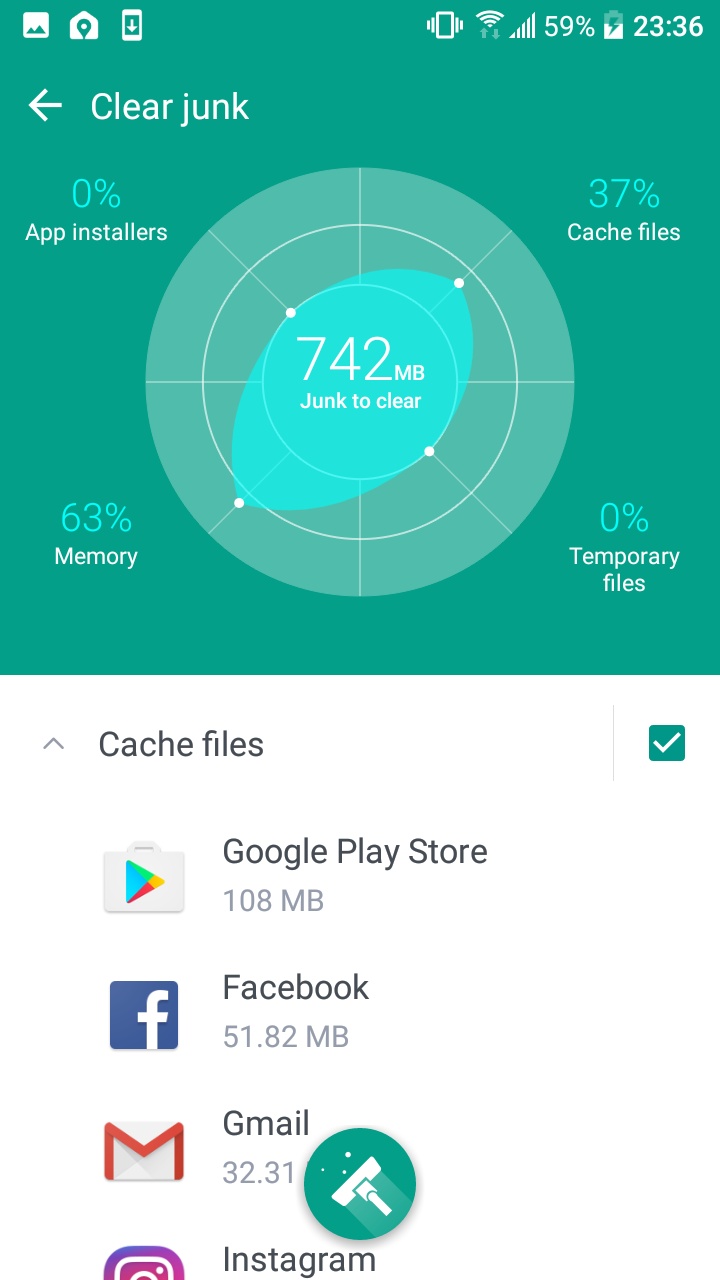Image resolution: width=720 pixels, height=1280 pixels.
Task: Uncheck the Cache files checkbox
Action: click(x=667, y=743)
